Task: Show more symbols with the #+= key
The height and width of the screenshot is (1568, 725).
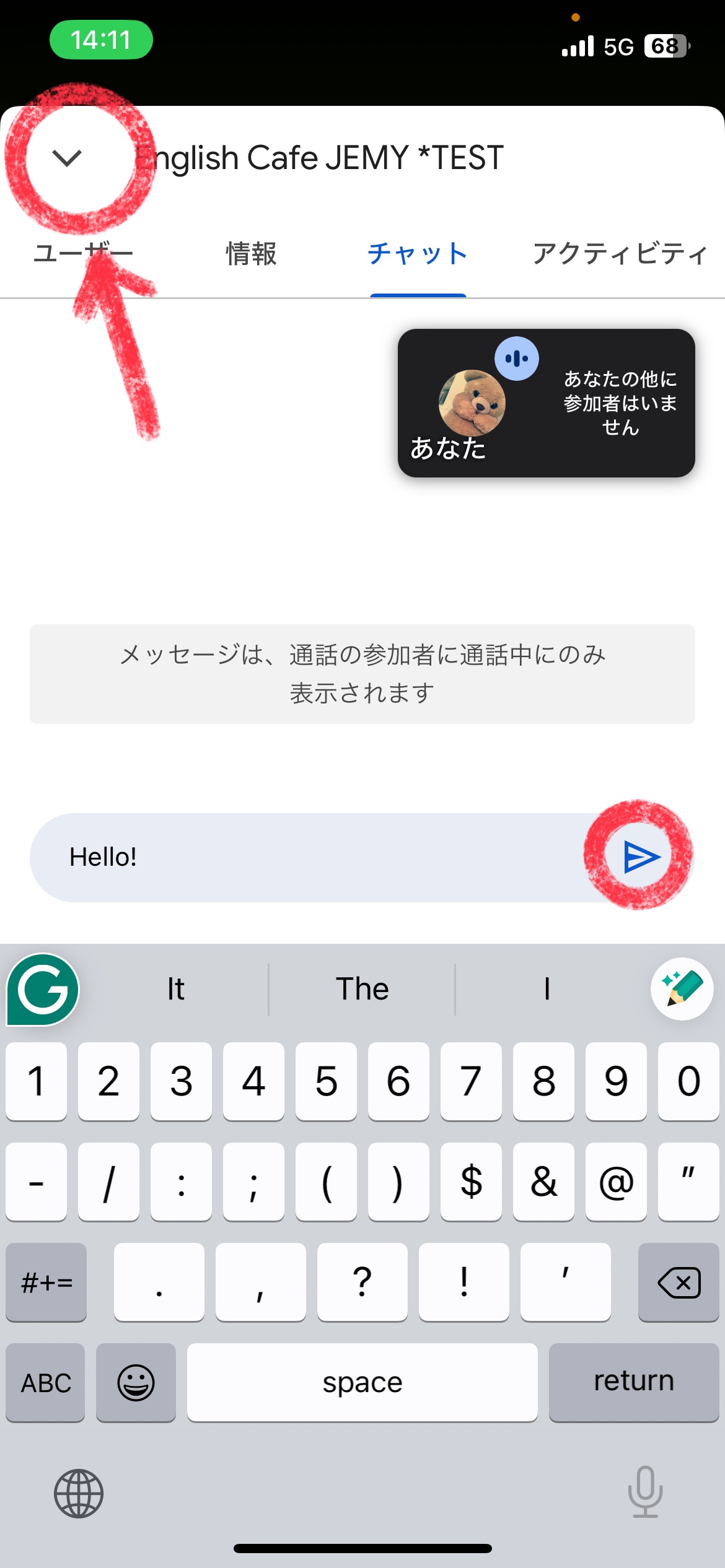Action: [46, 1282]
